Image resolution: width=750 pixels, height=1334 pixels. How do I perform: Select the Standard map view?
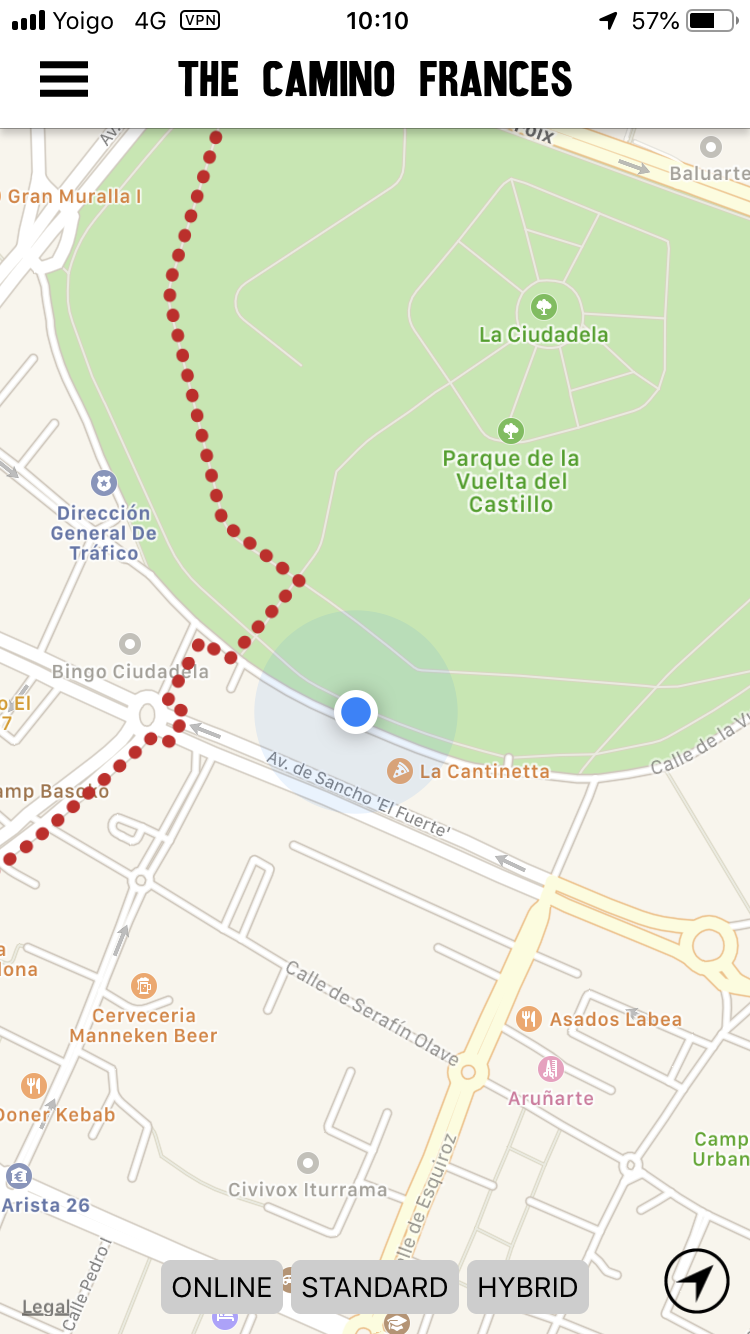click(375, 1287)
